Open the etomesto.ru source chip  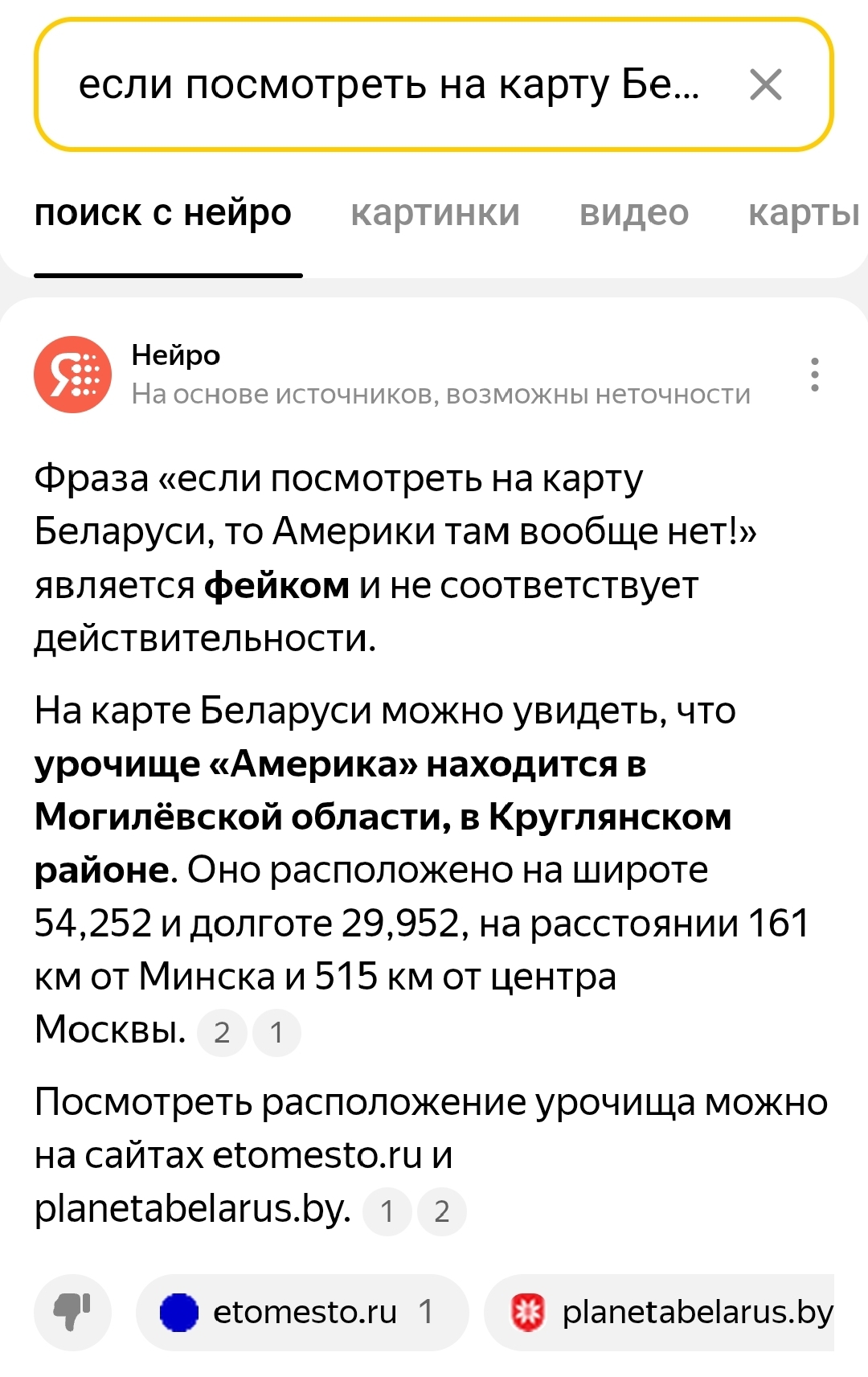(301, 1312)
